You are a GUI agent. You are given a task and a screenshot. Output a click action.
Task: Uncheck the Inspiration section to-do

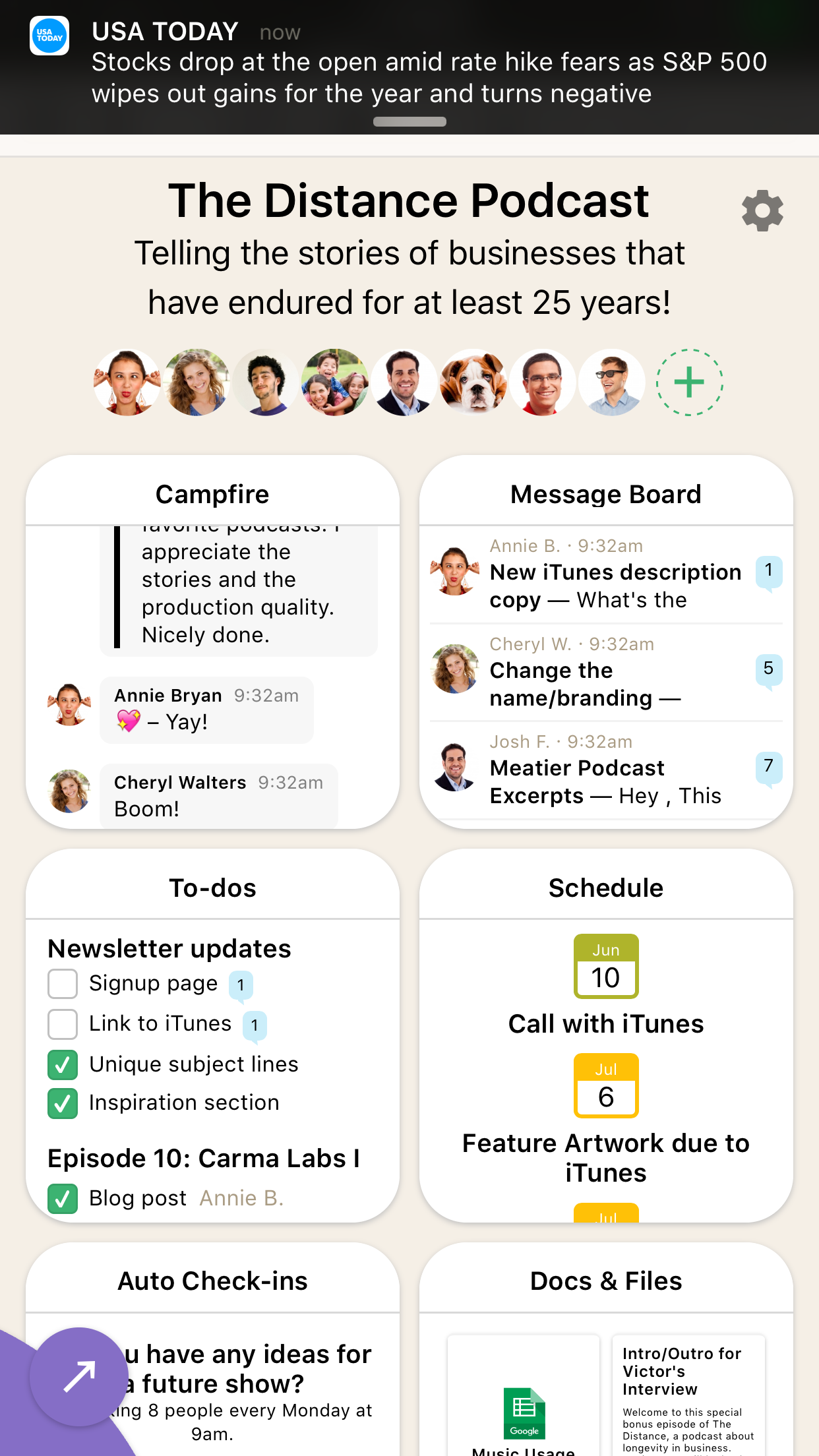(63, 1103)
